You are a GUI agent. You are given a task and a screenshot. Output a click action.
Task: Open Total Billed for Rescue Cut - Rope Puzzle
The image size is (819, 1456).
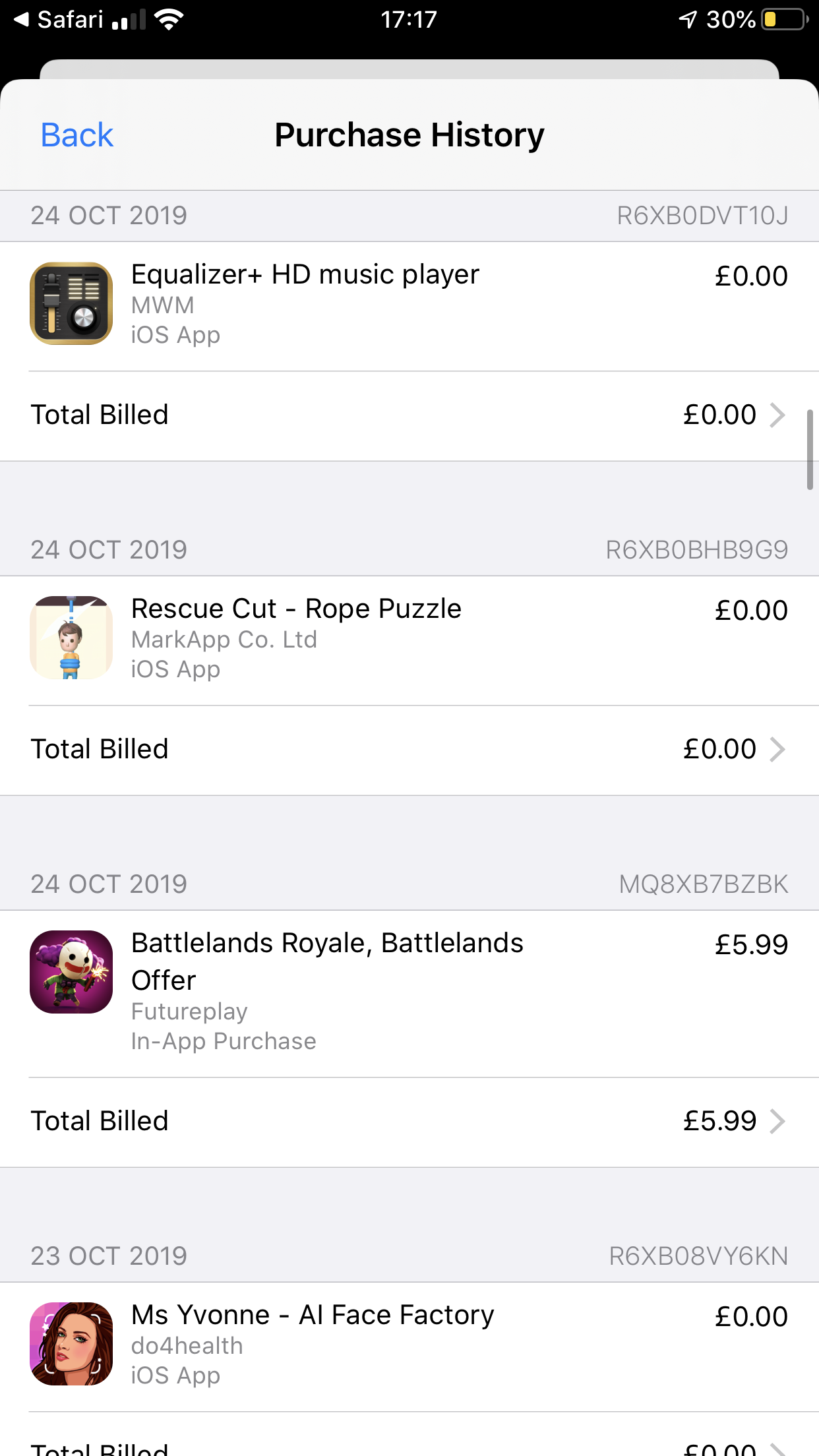tap(409, 750)
